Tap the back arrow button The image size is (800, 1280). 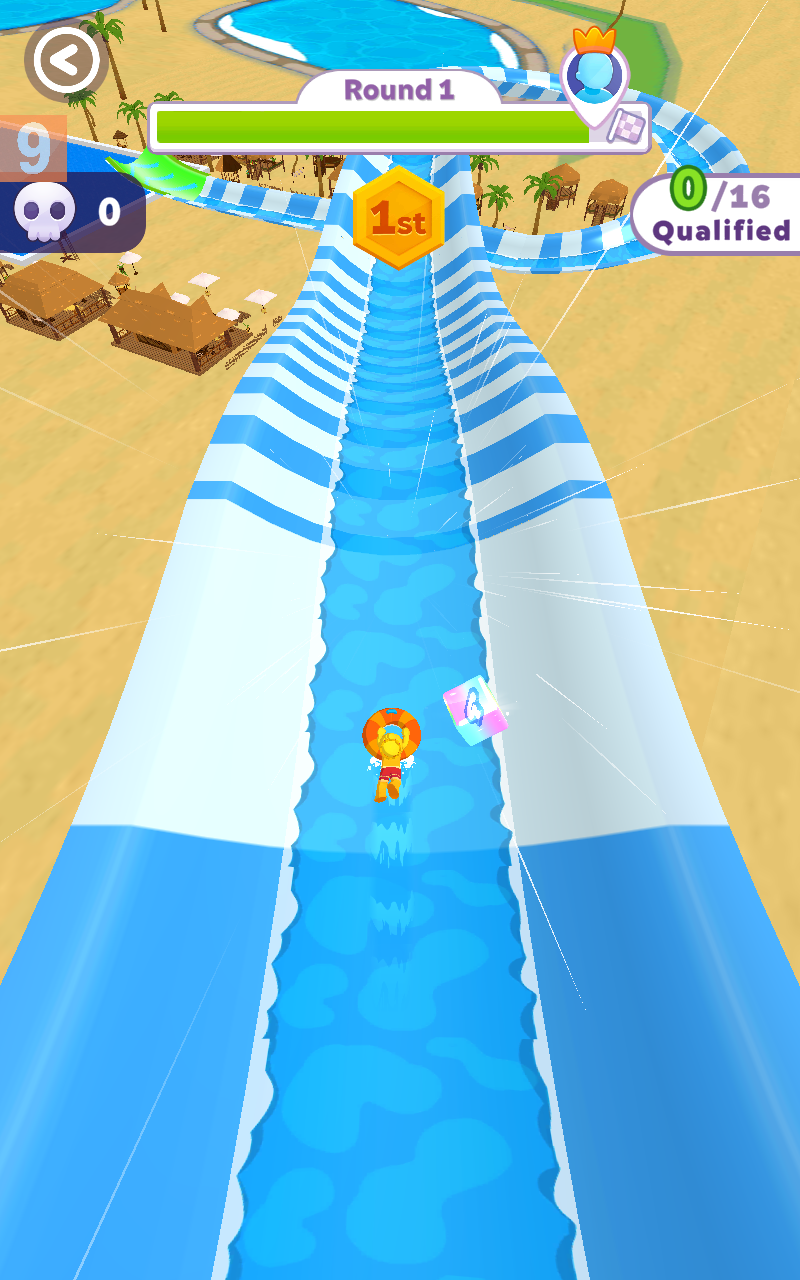point(66,61)
